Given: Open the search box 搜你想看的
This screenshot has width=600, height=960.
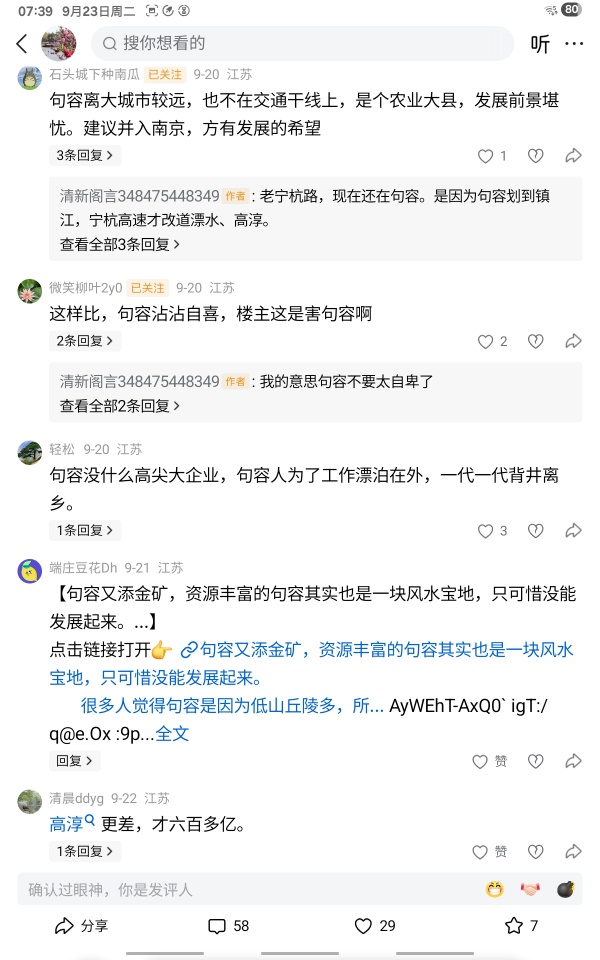Looking at the screenshot, I should (300, 43).
